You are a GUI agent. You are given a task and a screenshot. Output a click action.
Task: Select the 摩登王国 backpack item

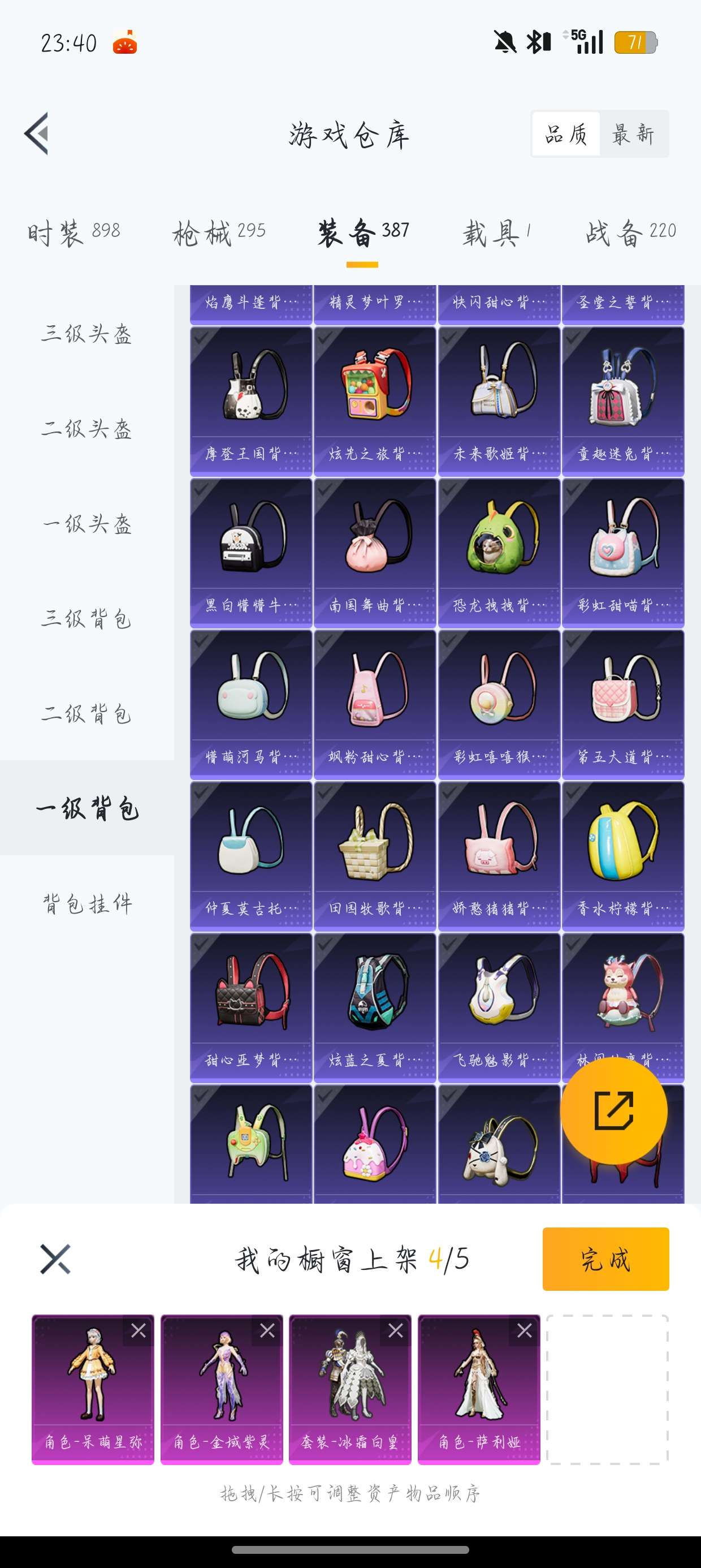250,400
